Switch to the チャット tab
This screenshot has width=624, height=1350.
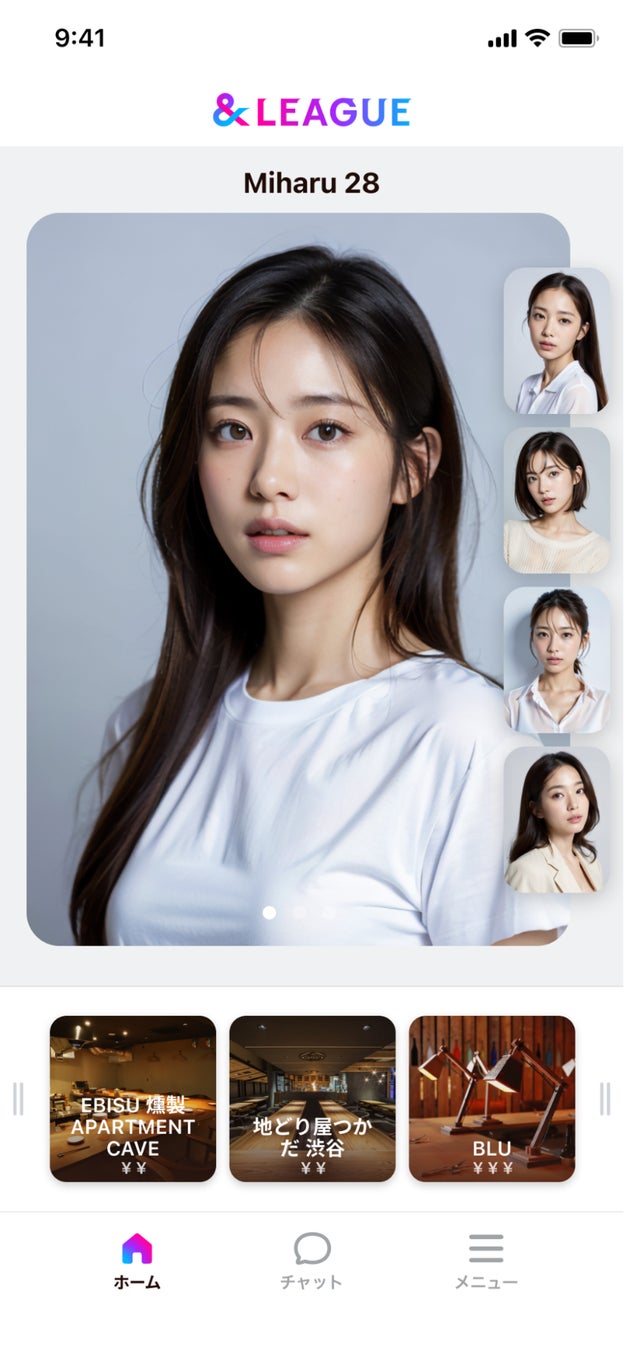[x=312, y=1261]
